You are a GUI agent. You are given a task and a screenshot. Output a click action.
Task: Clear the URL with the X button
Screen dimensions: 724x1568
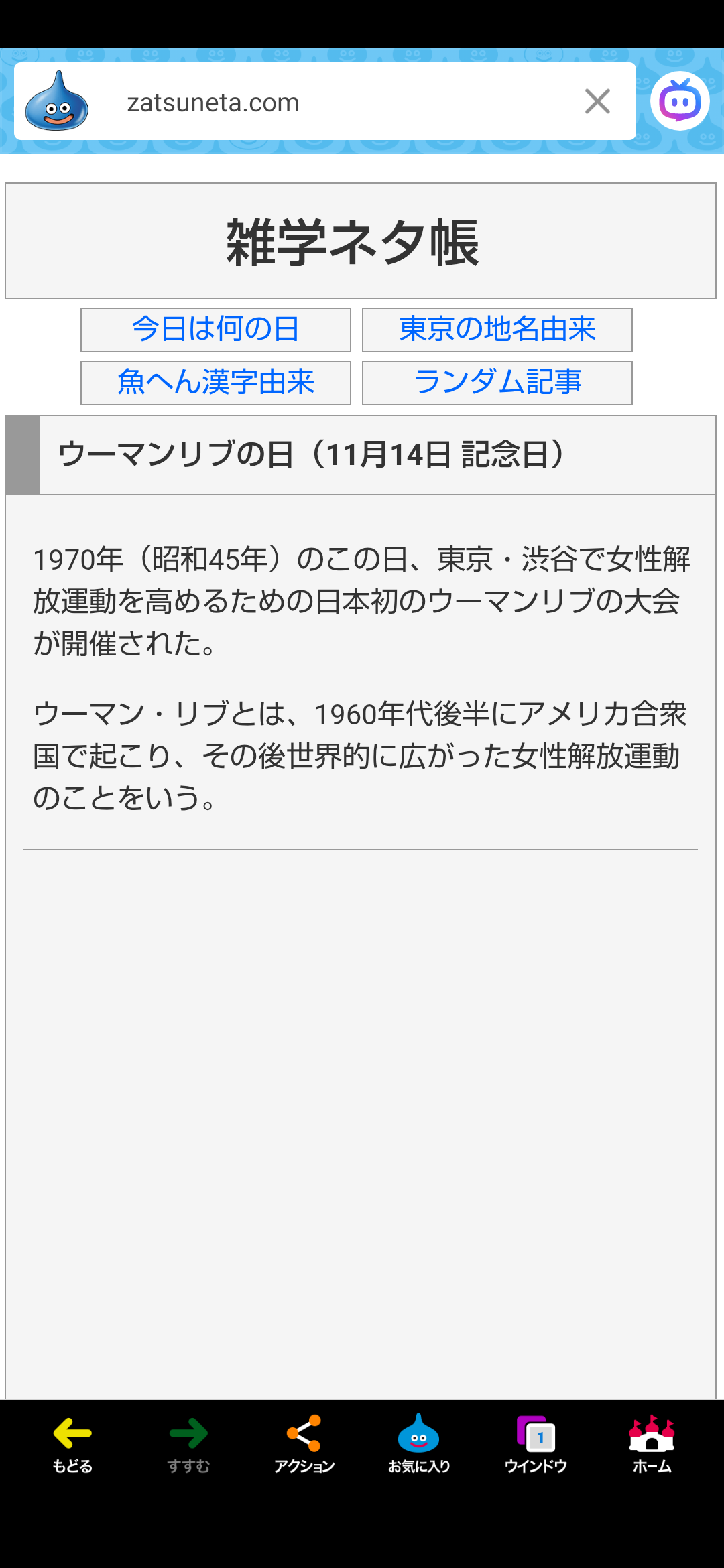tap(597, 102)
